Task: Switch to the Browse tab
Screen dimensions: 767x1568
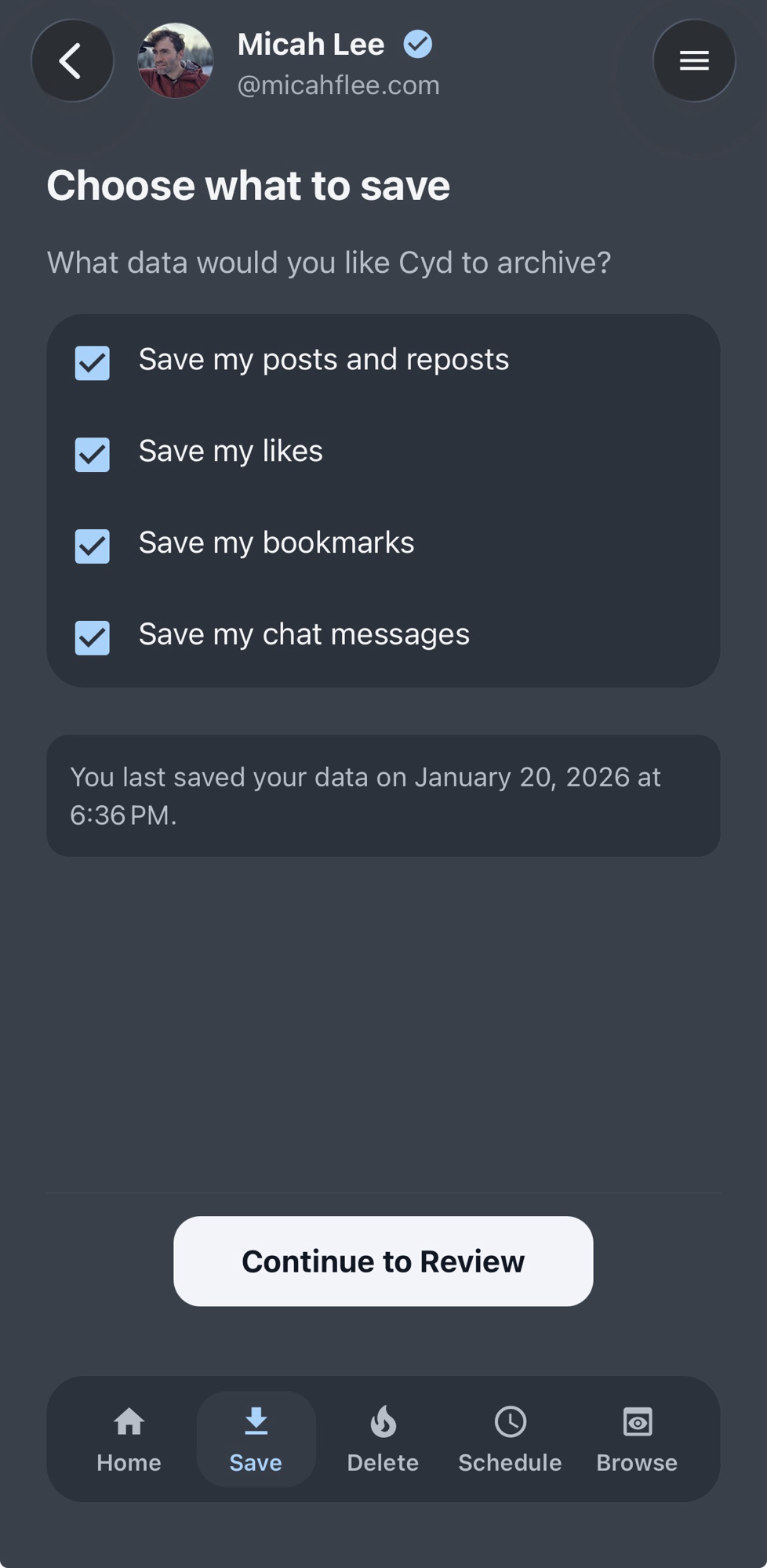Action: pyautogui.click(x=637, y=1439)
